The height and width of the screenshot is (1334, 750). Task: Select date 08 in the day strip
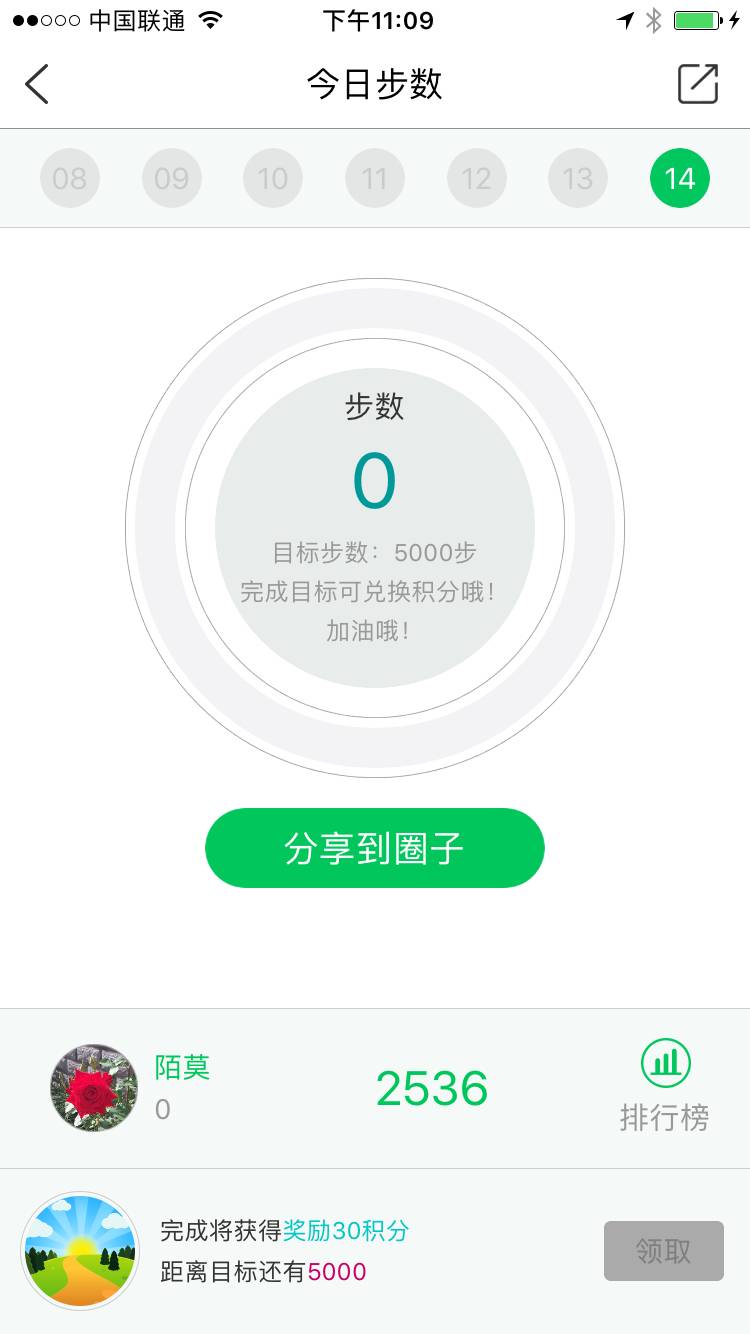pos(70,179)
